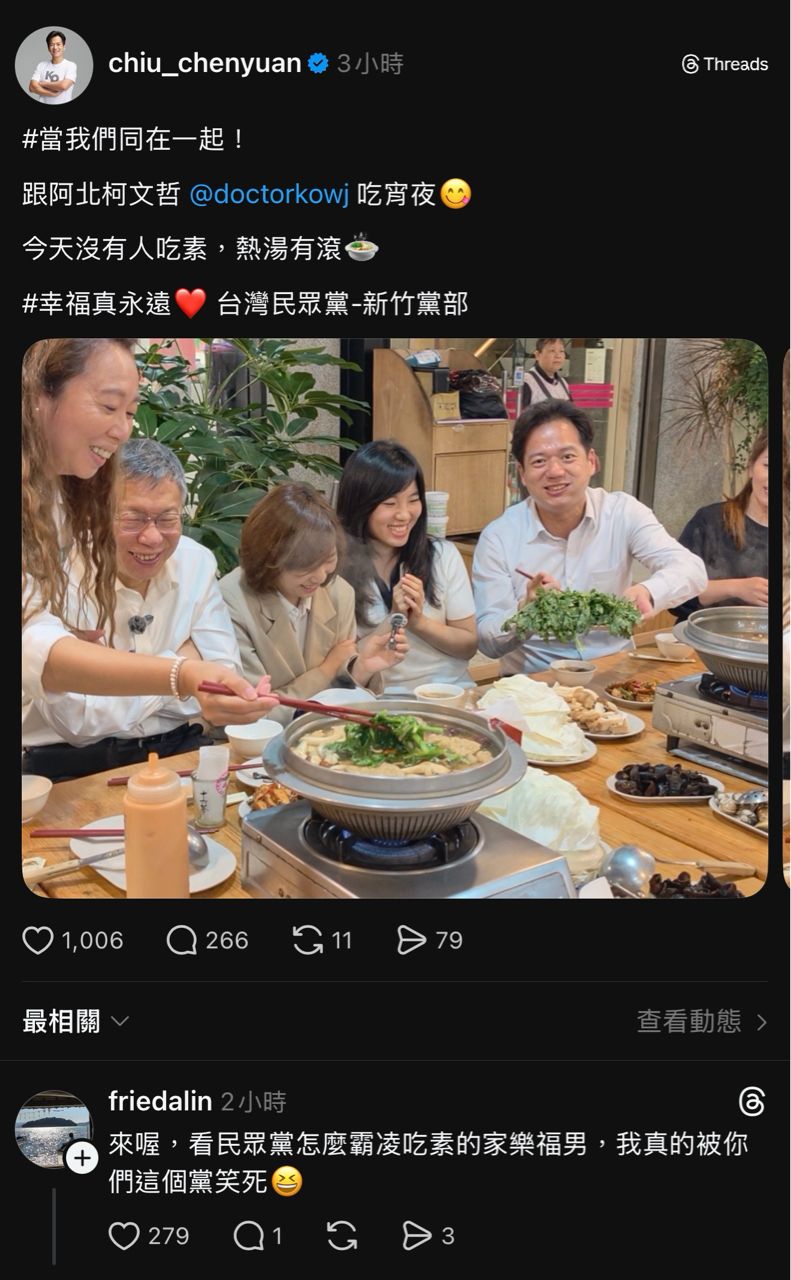Screen dimensions: 791x1280
Task: Open friedalin's profile name
Action: tap(160, 1102)
